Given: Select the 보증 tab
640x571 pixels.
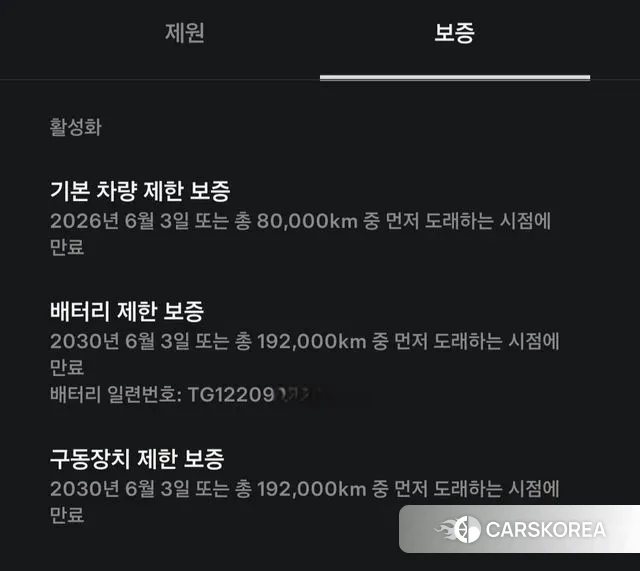Looking at the screenshot, I should tap(454, 34).
